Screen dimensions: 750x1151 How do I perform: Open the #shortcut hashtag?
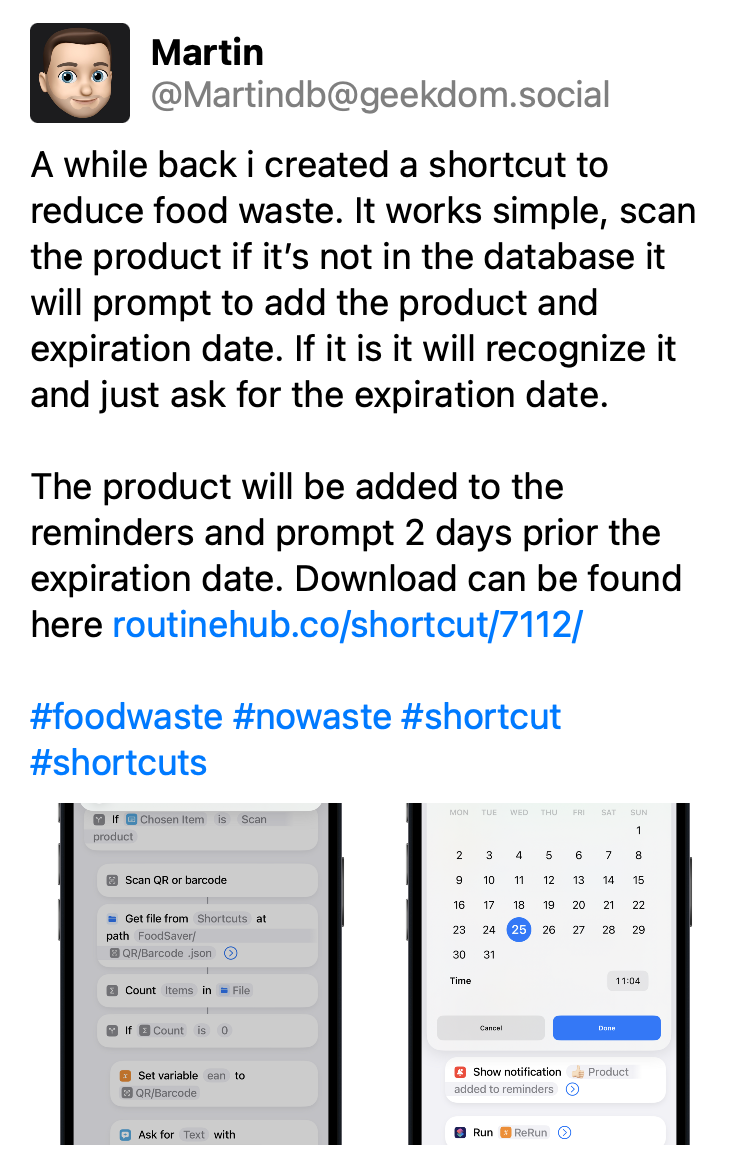480,716
